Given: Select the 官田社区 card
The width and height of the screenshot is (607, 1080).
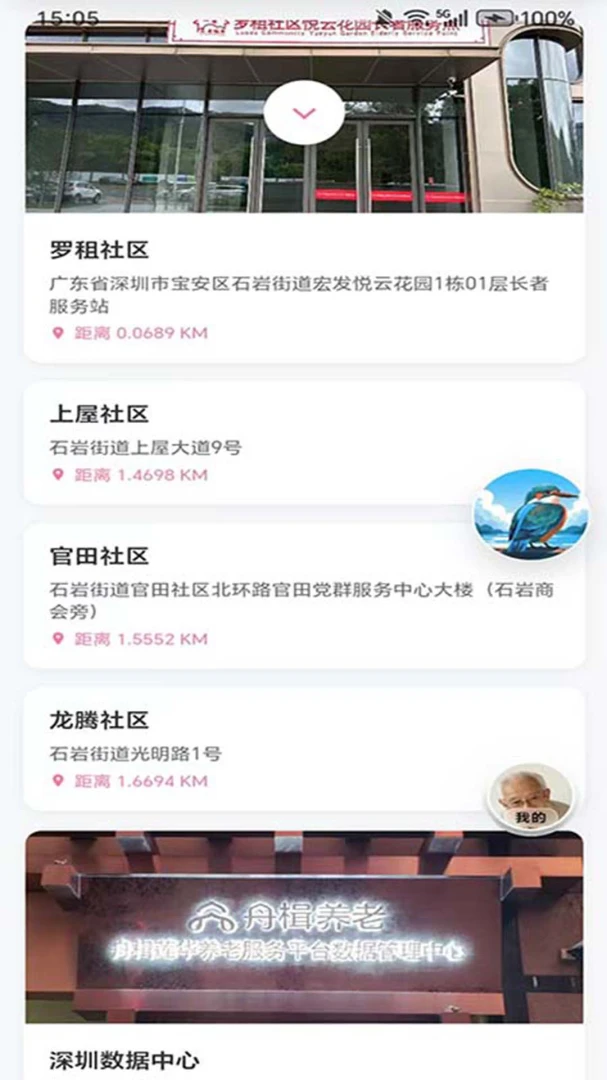Looking at the screenshot, I should coord(304,595).
